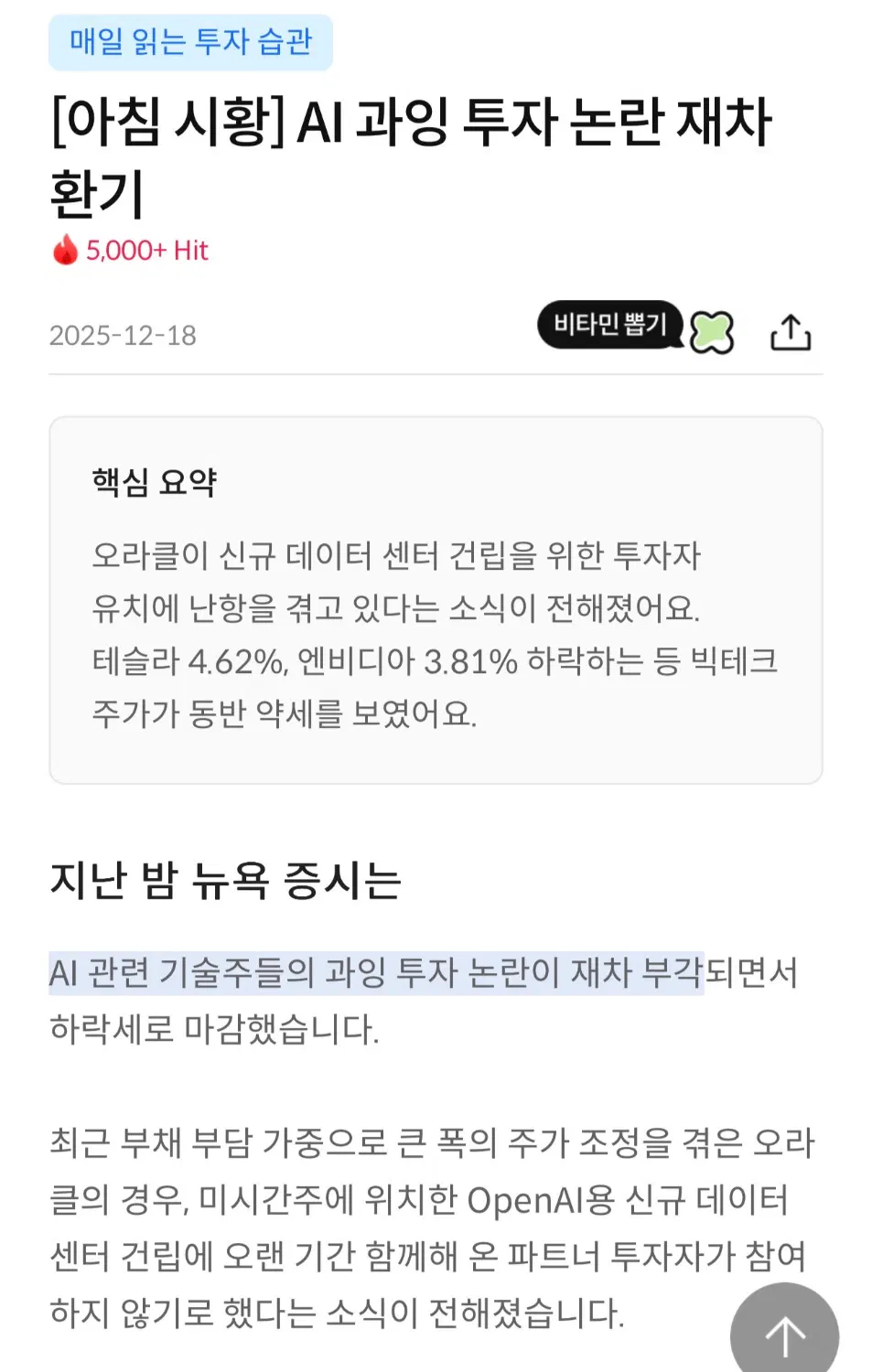Open the 매일 읽는 투자 습관 category chip
This screenshot has height=1372, width=872.
(190, 42)
